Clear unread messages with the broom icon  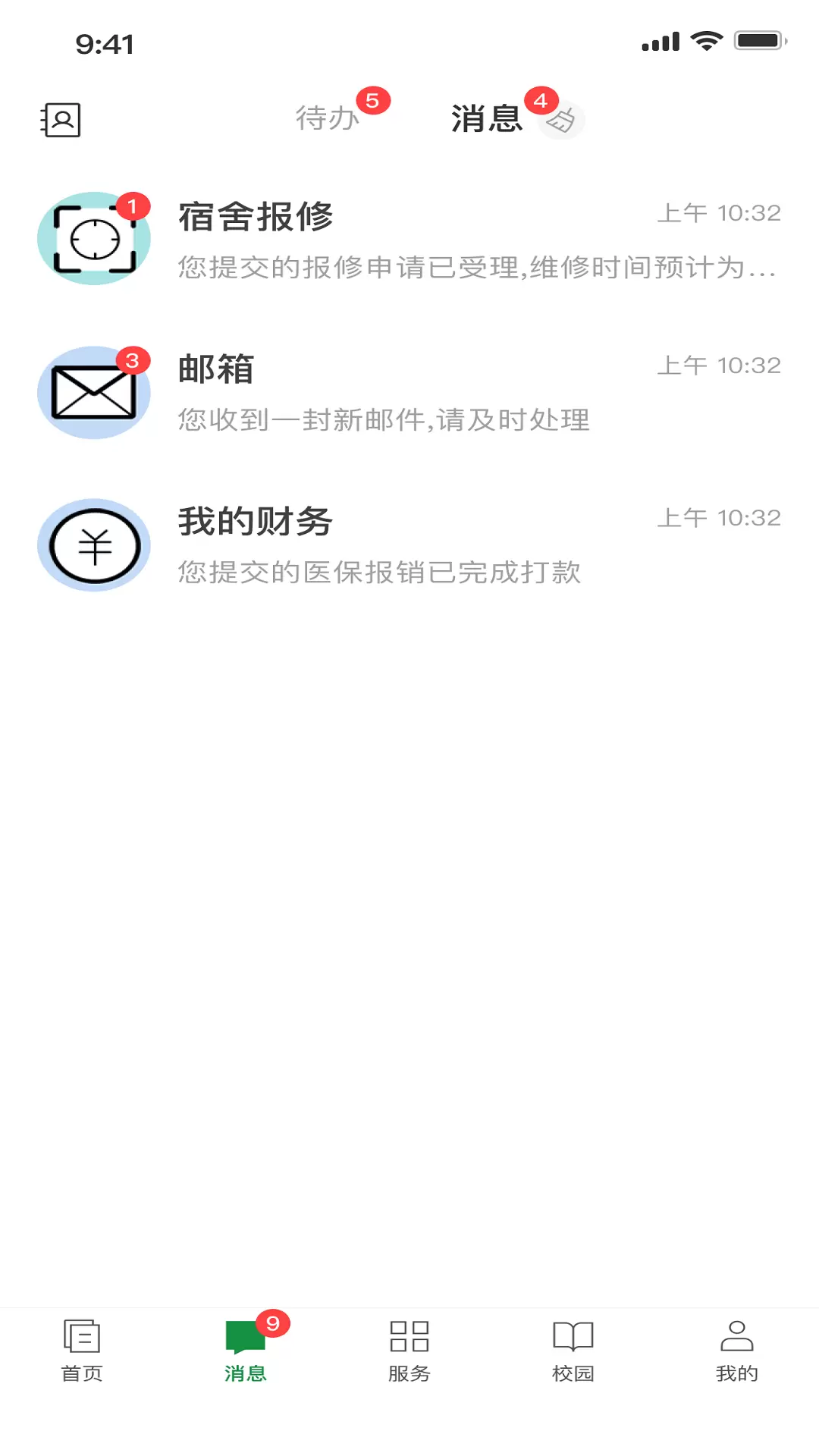(x=562, y=121)
